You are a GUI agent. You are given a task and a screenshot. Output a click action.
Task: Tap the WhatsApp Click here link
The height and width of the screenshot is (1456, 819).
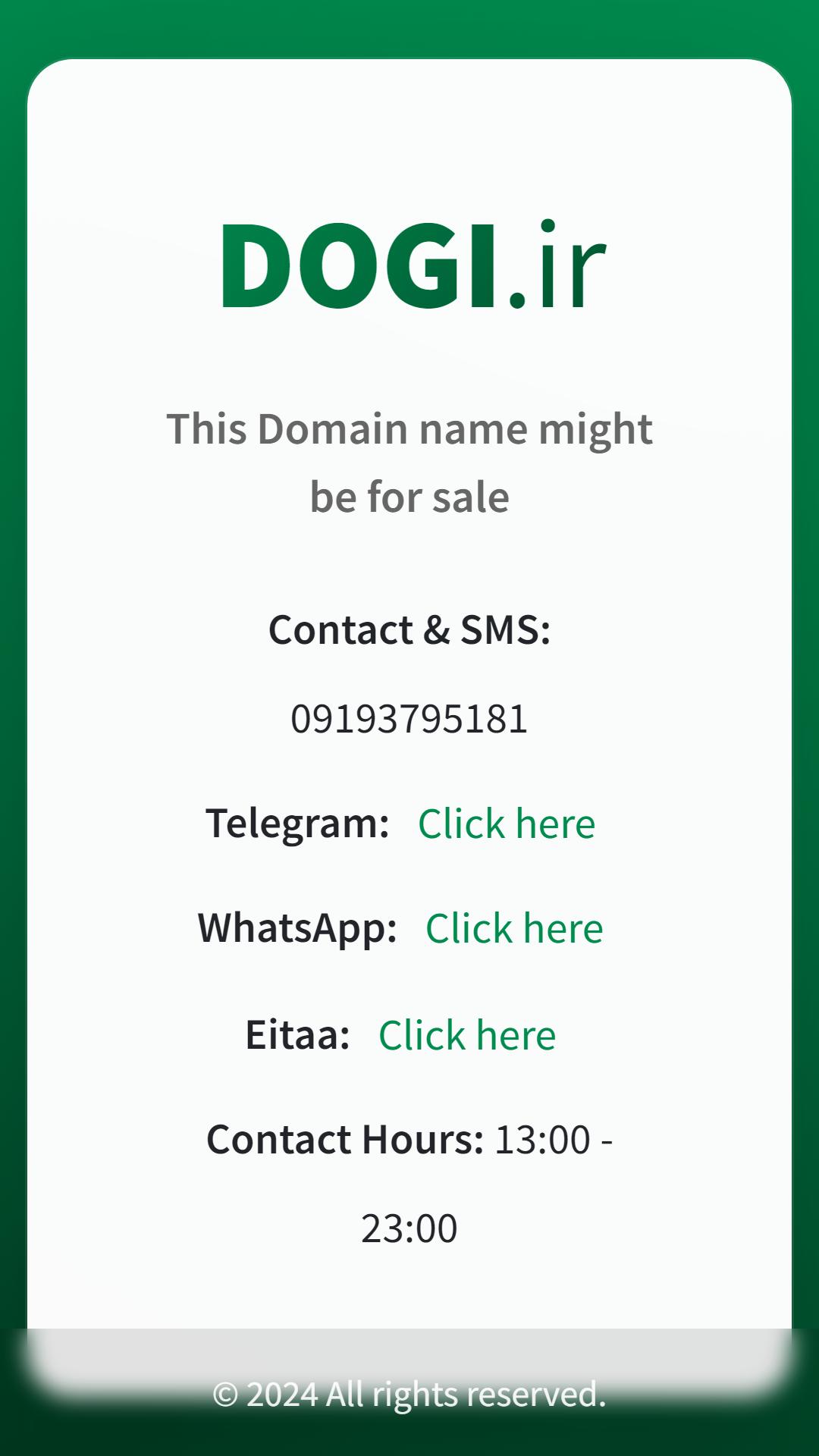[514, 928]
